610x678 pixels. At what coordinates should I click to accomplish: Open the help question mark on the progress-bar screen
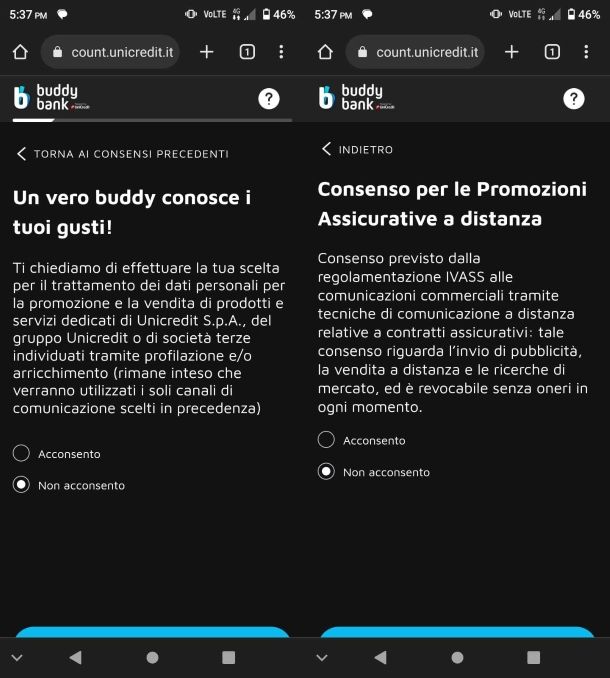268,98
